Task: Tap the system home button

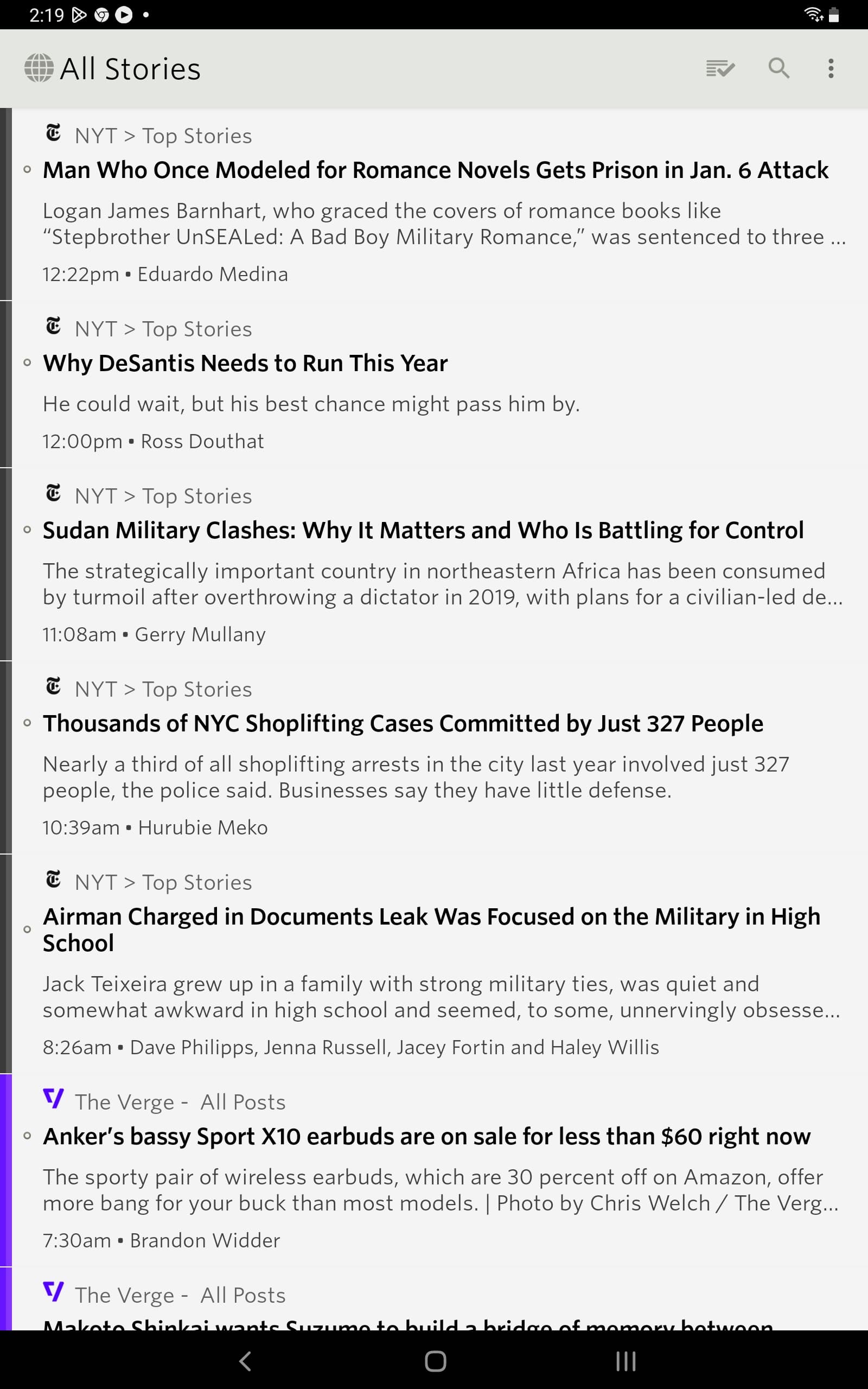Action: point(435,1361)
